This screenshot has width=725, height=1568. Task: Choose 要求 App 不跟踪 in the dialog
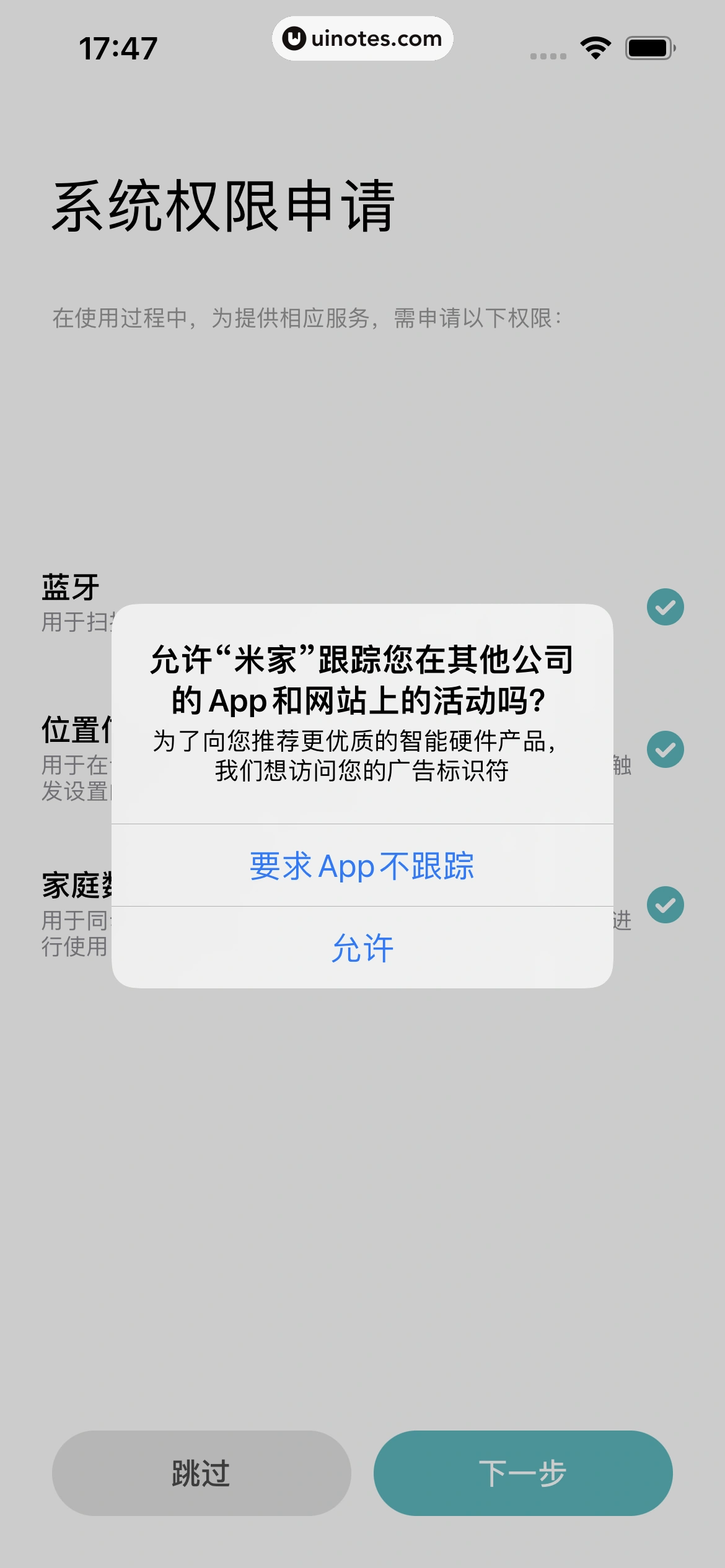pyautogui.click(x=362, y=865)
